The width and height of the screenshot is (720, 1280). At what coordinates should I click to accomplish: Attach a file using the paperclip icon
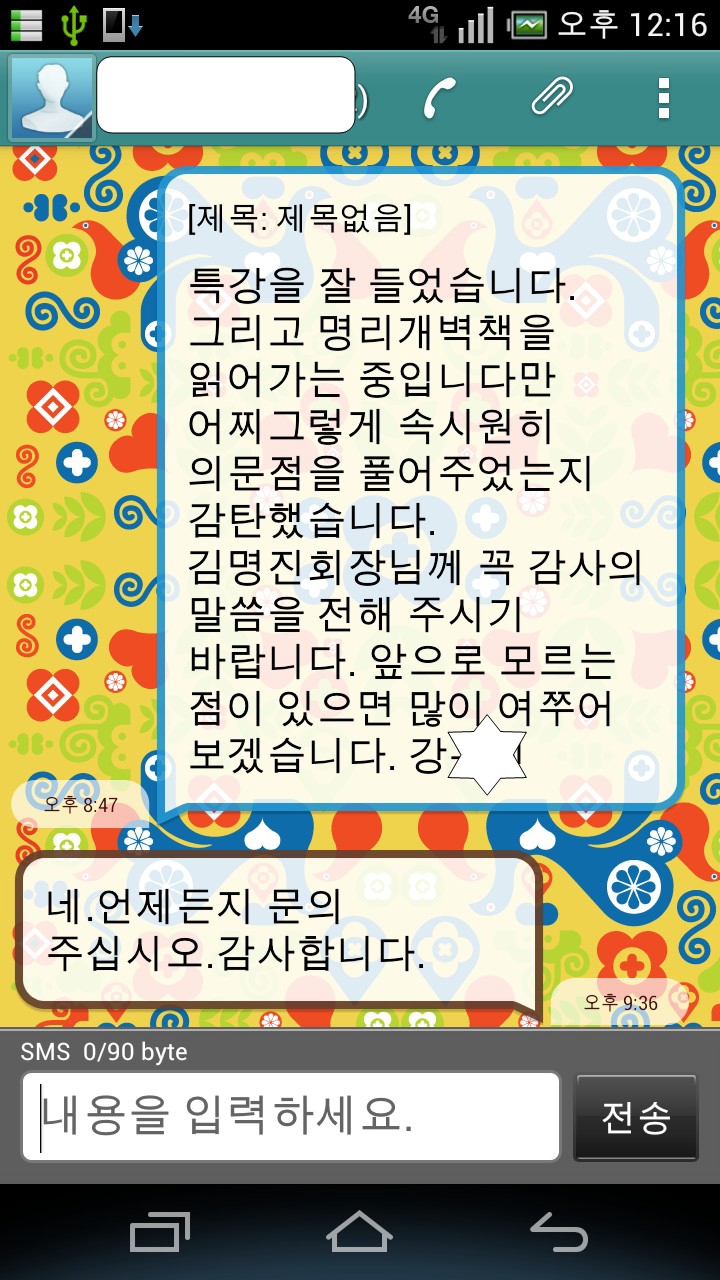coord(551,98)
